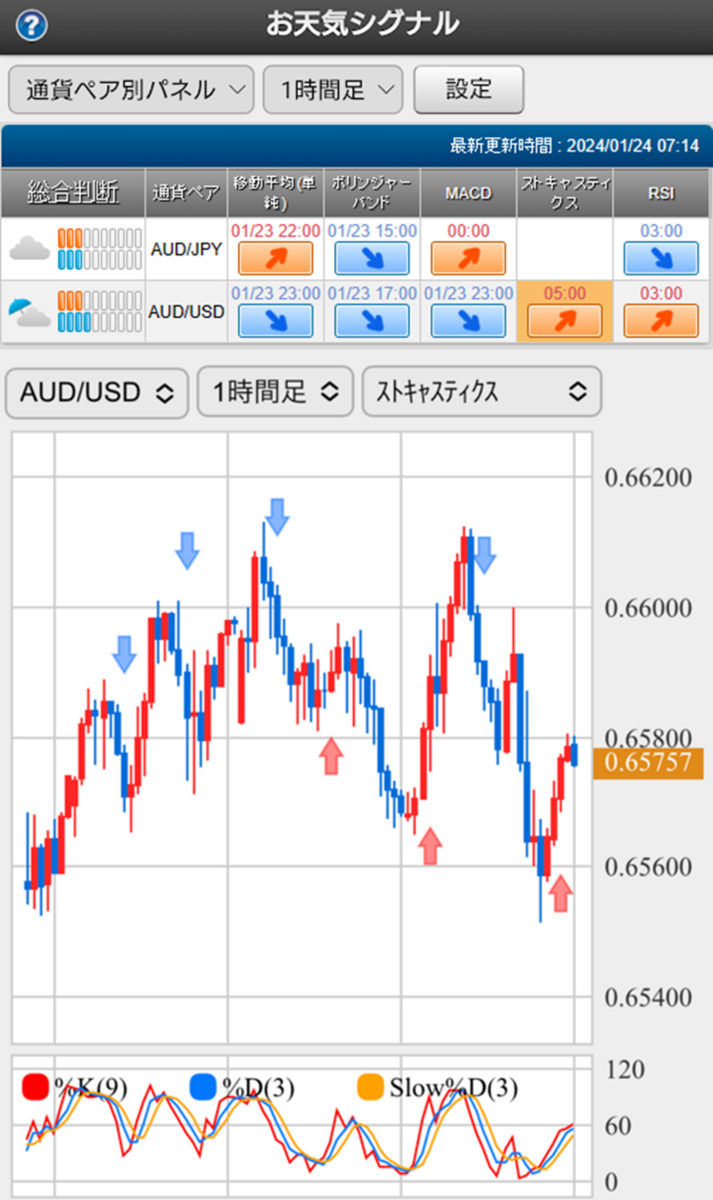The height and width of the screenshot is (1200, 713).
Task: Tap AUD/JPY MACD up-arrow signal
Action: (x=468, y=258)
